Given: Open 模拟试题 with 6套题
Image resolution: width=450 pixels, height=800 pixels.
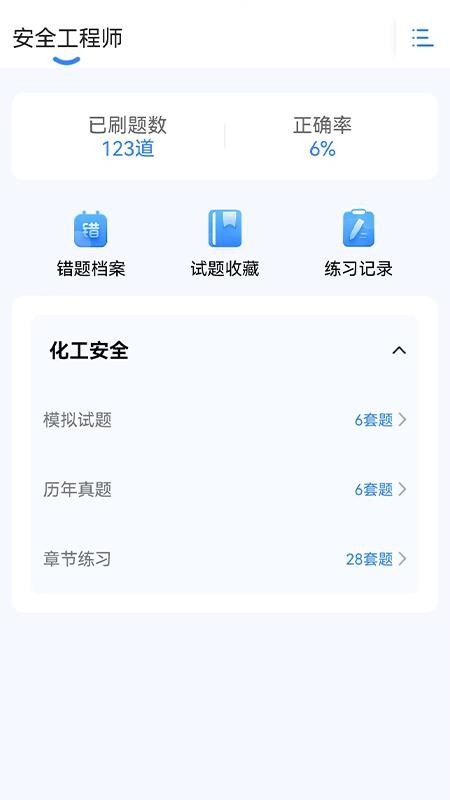Looking at the screenshot, I should [x=225, y=420].
